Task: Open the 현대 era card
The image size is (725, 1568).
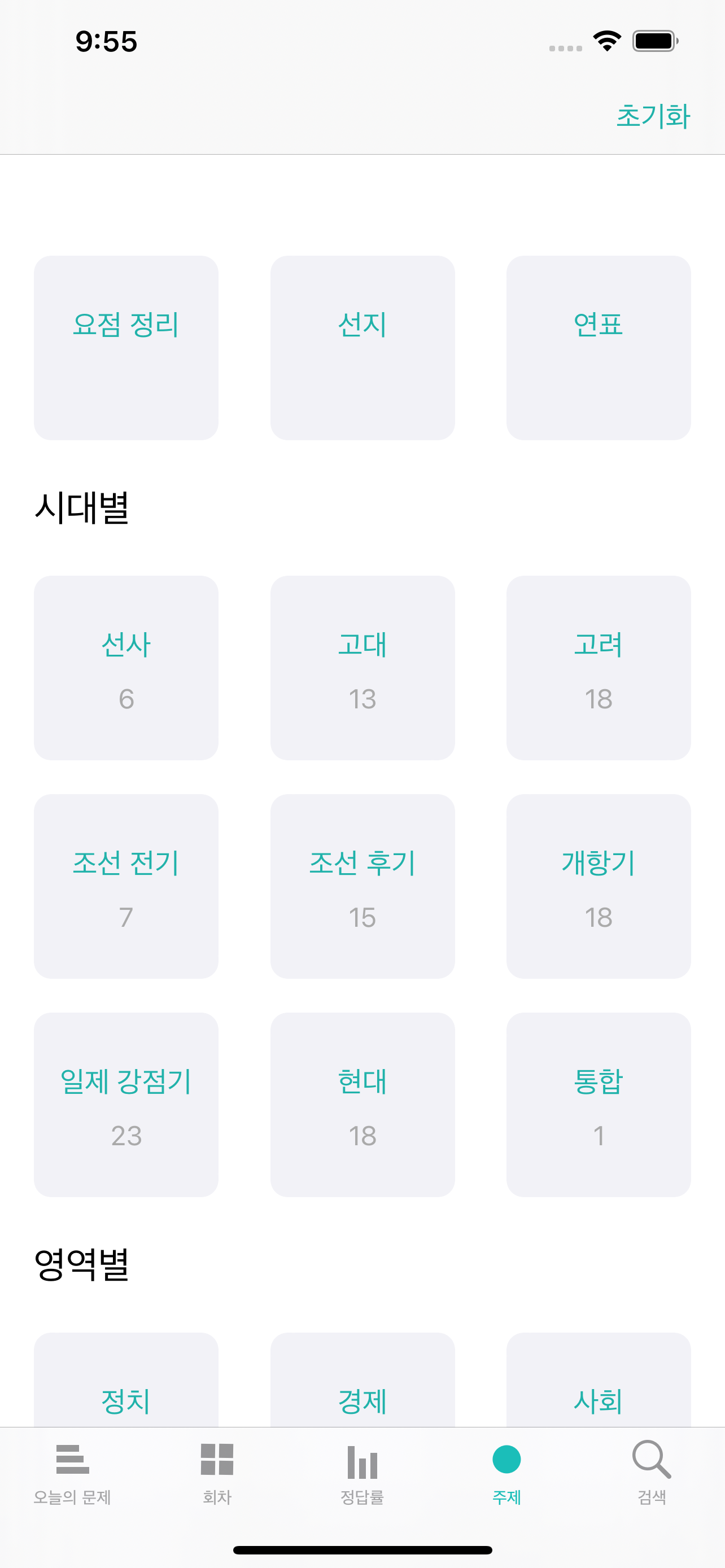Action: click(x=362, y=1105)
